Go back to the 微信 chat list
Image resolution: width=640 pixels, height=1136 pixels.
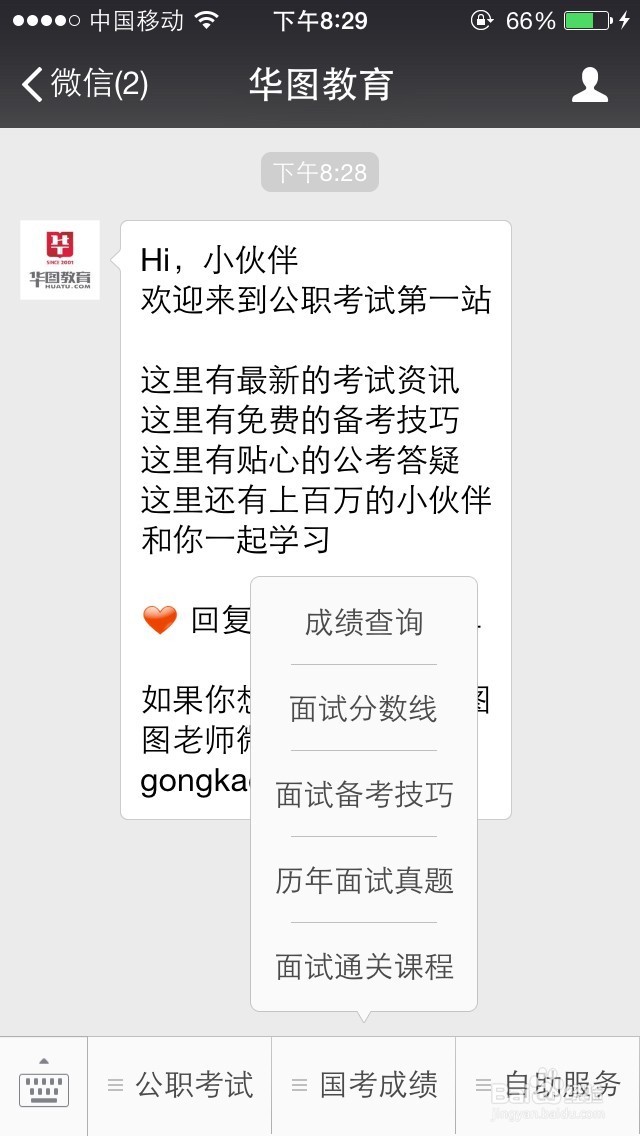84,84
